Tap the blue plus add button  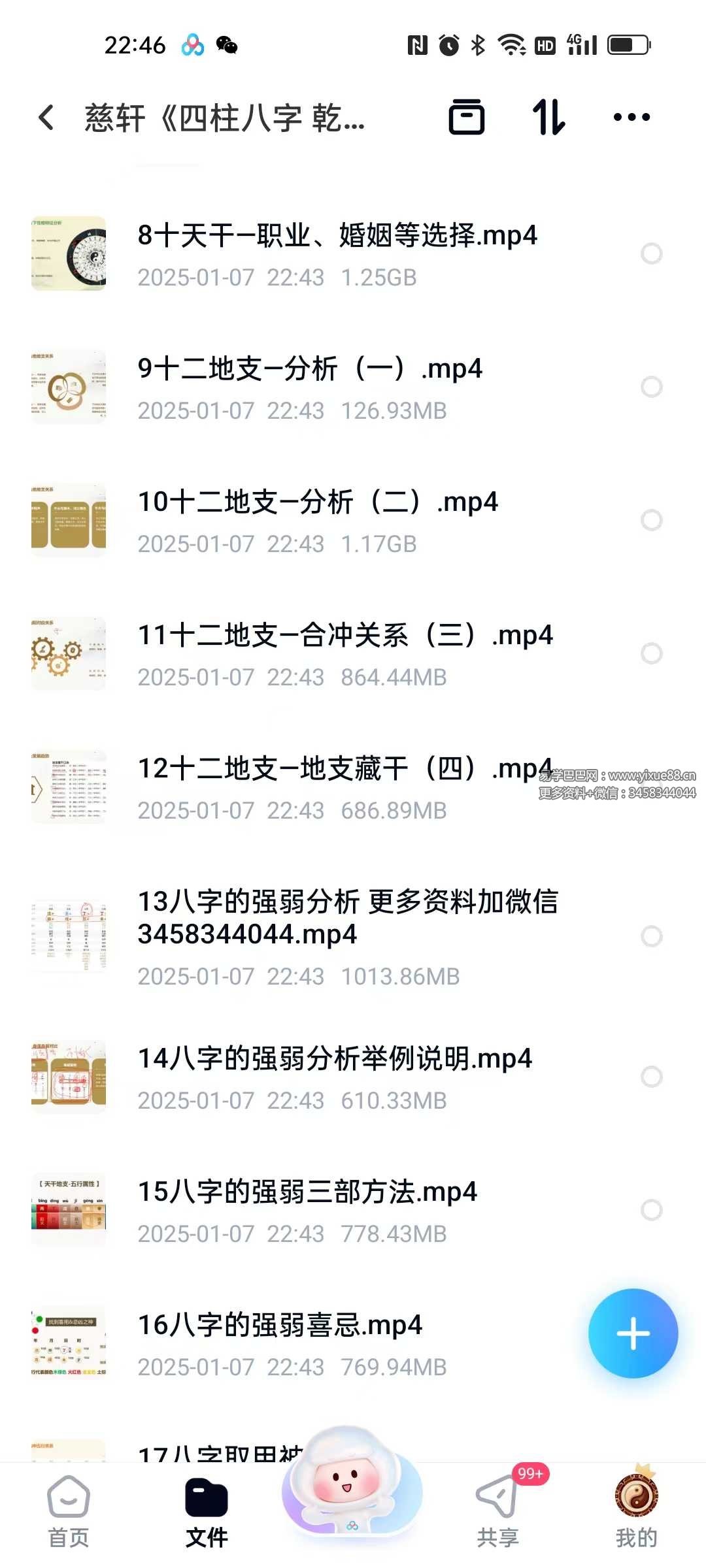[x=633, y=1333]
